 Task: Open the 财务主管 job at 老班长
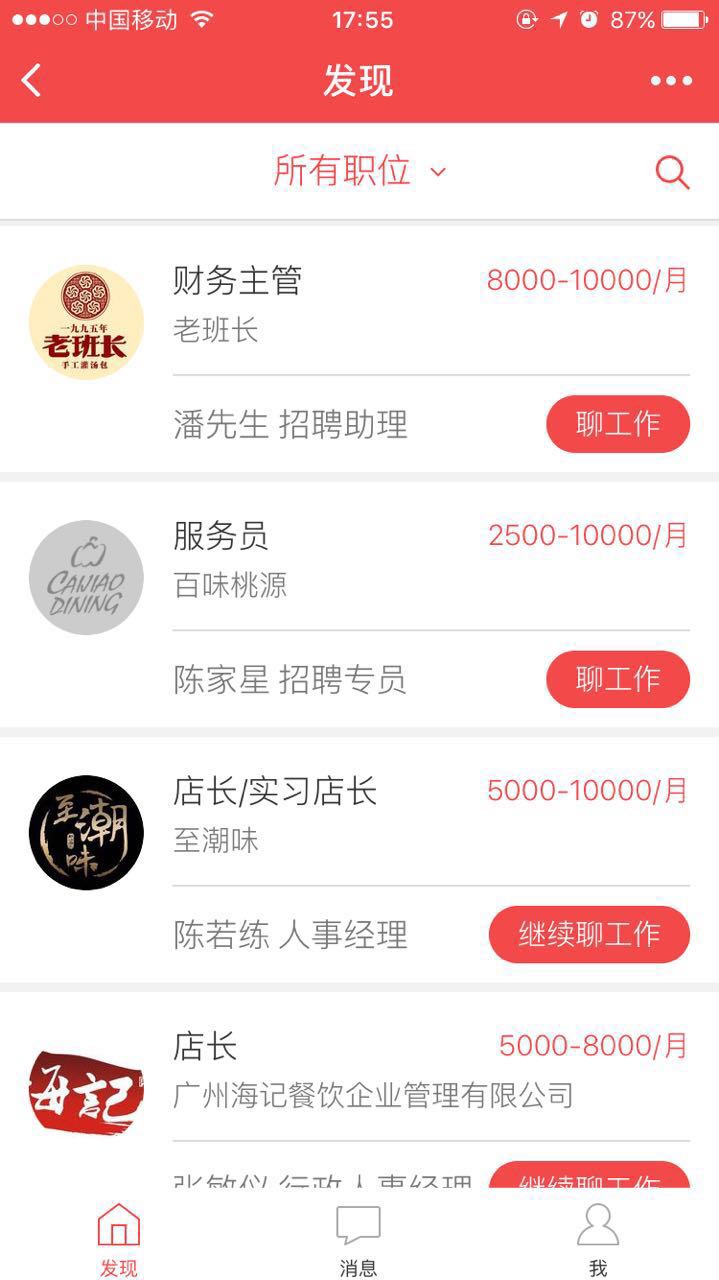pos(359,349)
